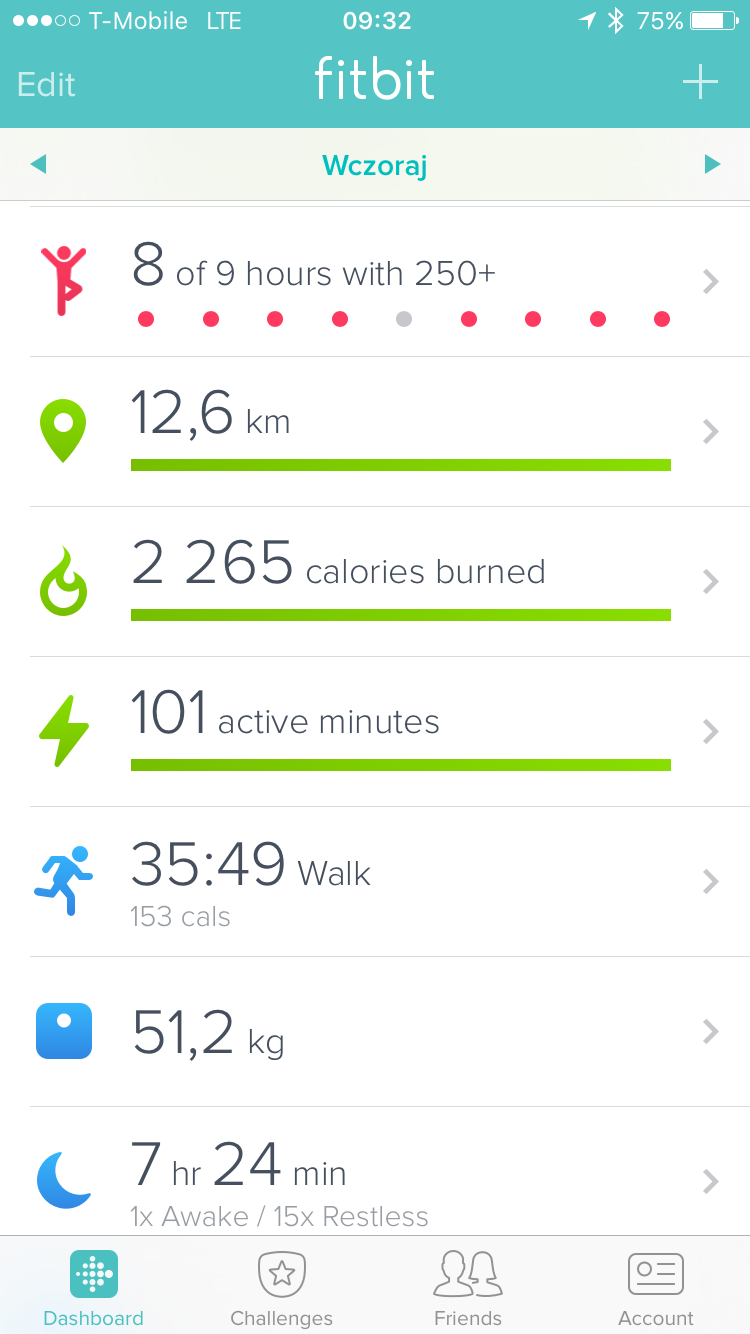This screenshot has height=1334, width=750.
Task: Open the 12,6 km distance row
Action: pos(375,432)
